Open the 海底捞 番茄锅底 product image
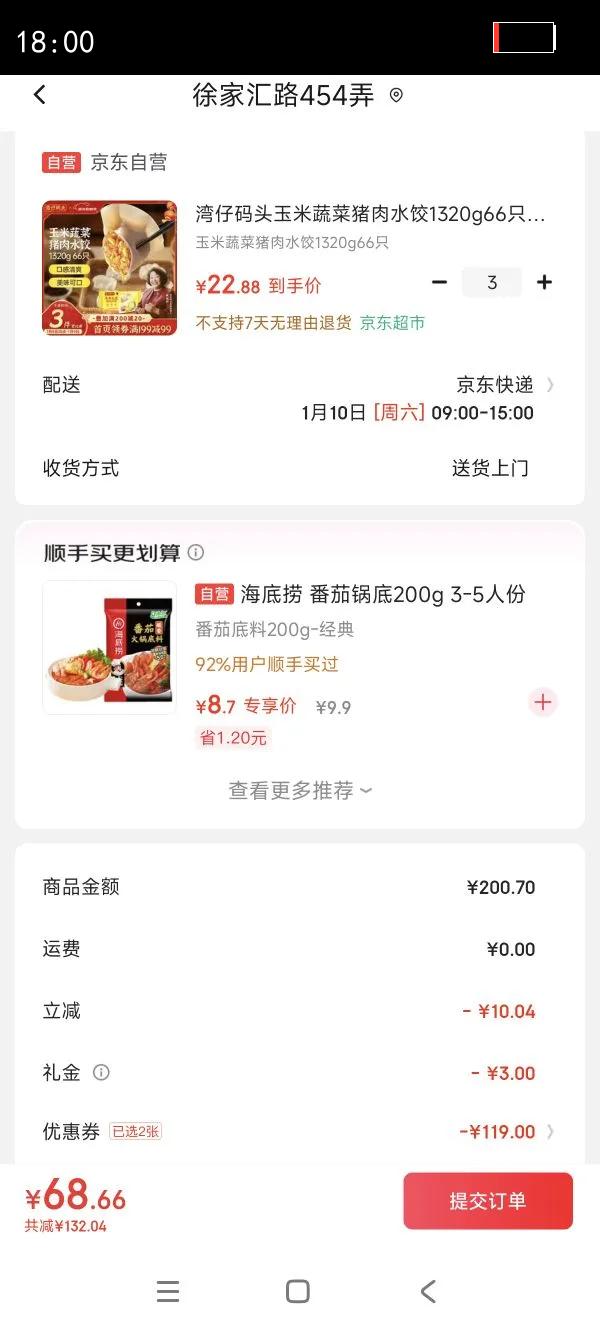Image resolution: width=600 pixels, height=1335 pixels. 109,647
